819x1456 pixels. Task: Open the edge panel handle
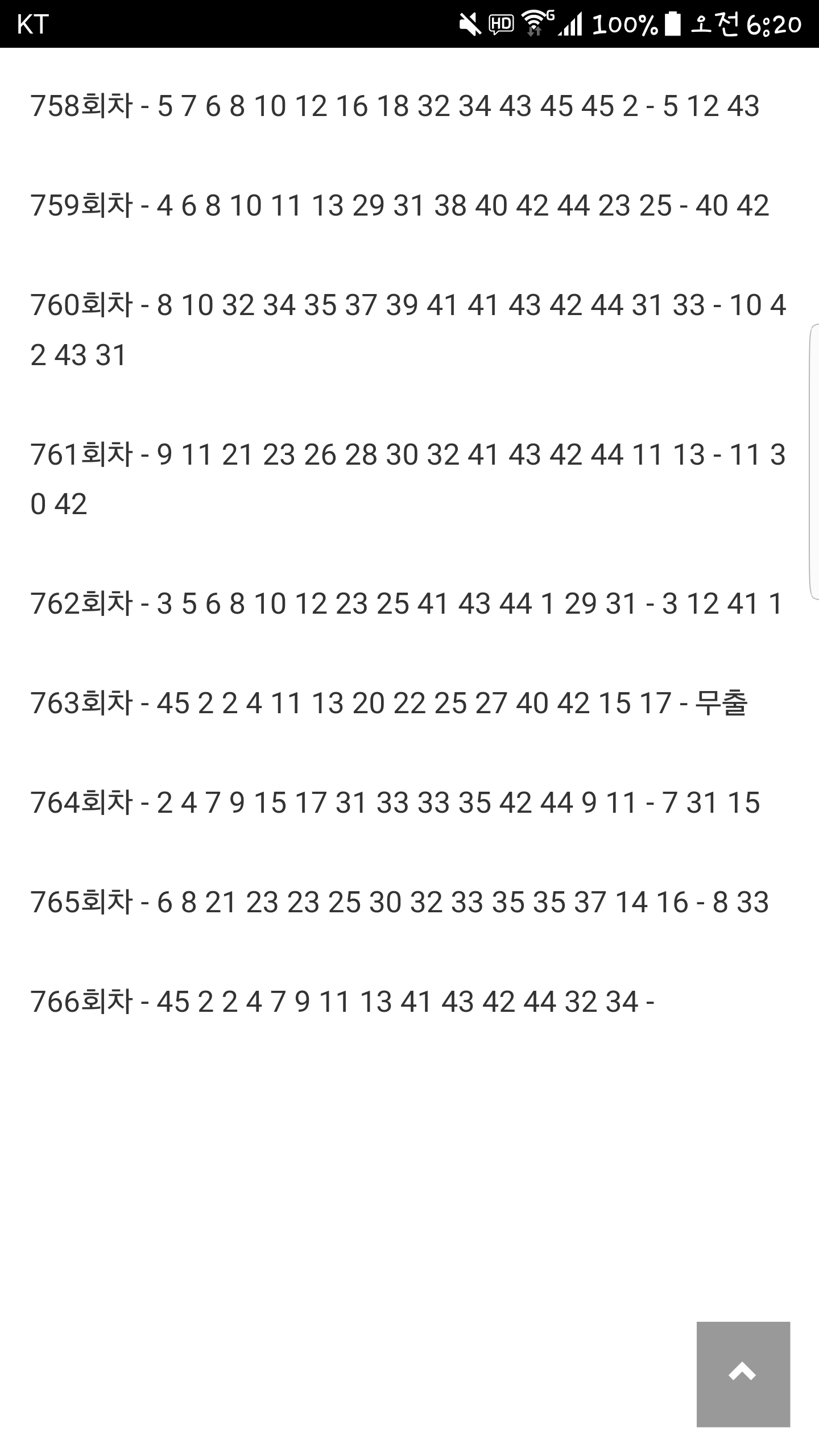point(814,462)
